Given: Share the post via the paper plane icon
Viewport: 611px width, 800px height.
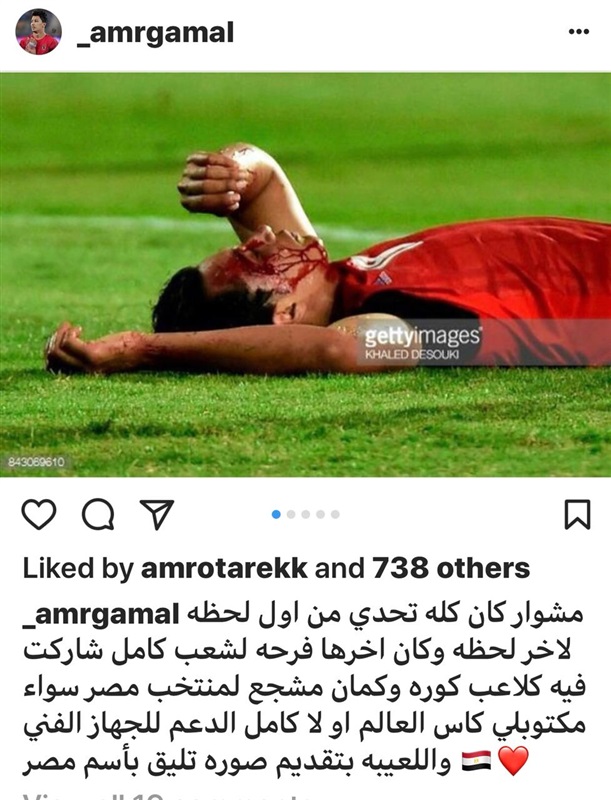Looking at the screenshot, I should 157,514.
